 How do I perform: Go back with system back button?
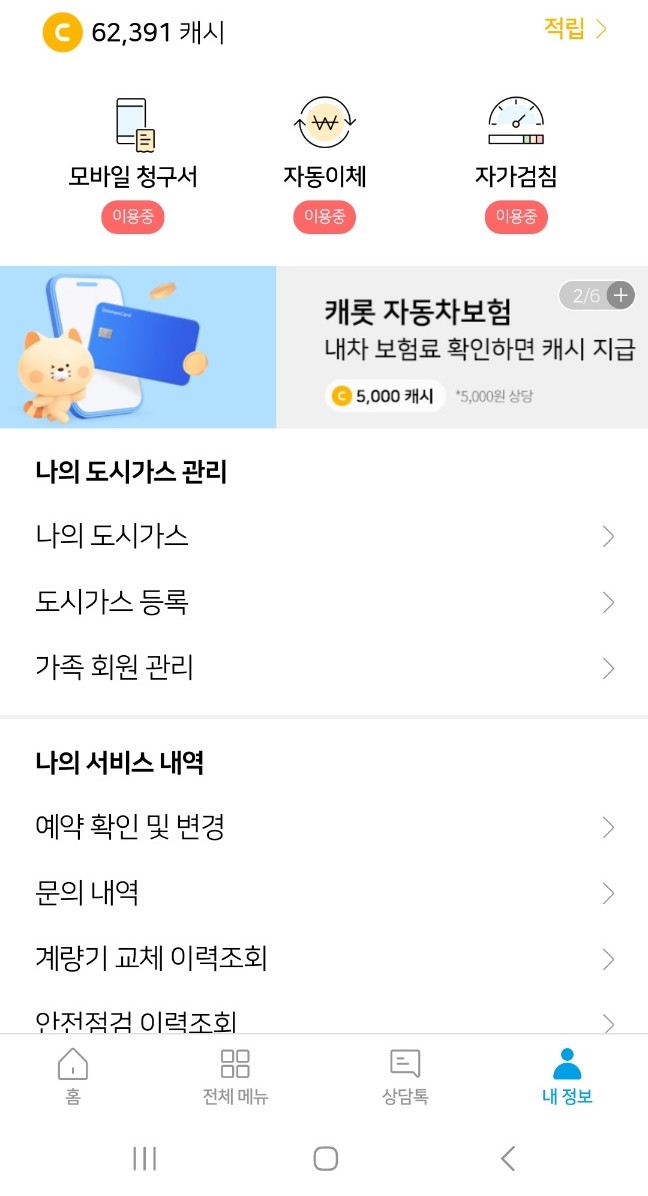coord(508,1159)
